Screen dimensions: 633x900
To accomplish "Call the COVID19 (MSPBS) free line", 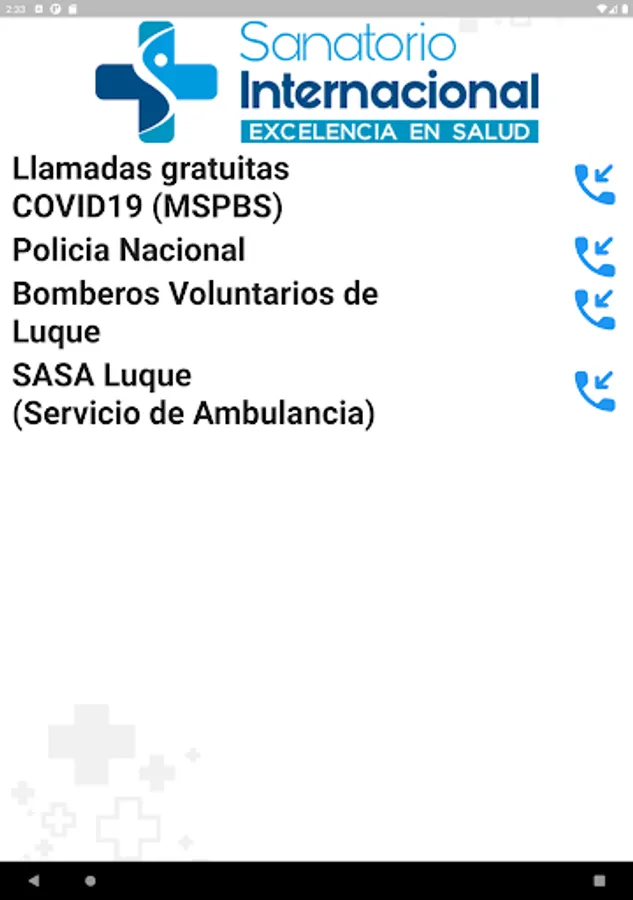I will [594, 186].
